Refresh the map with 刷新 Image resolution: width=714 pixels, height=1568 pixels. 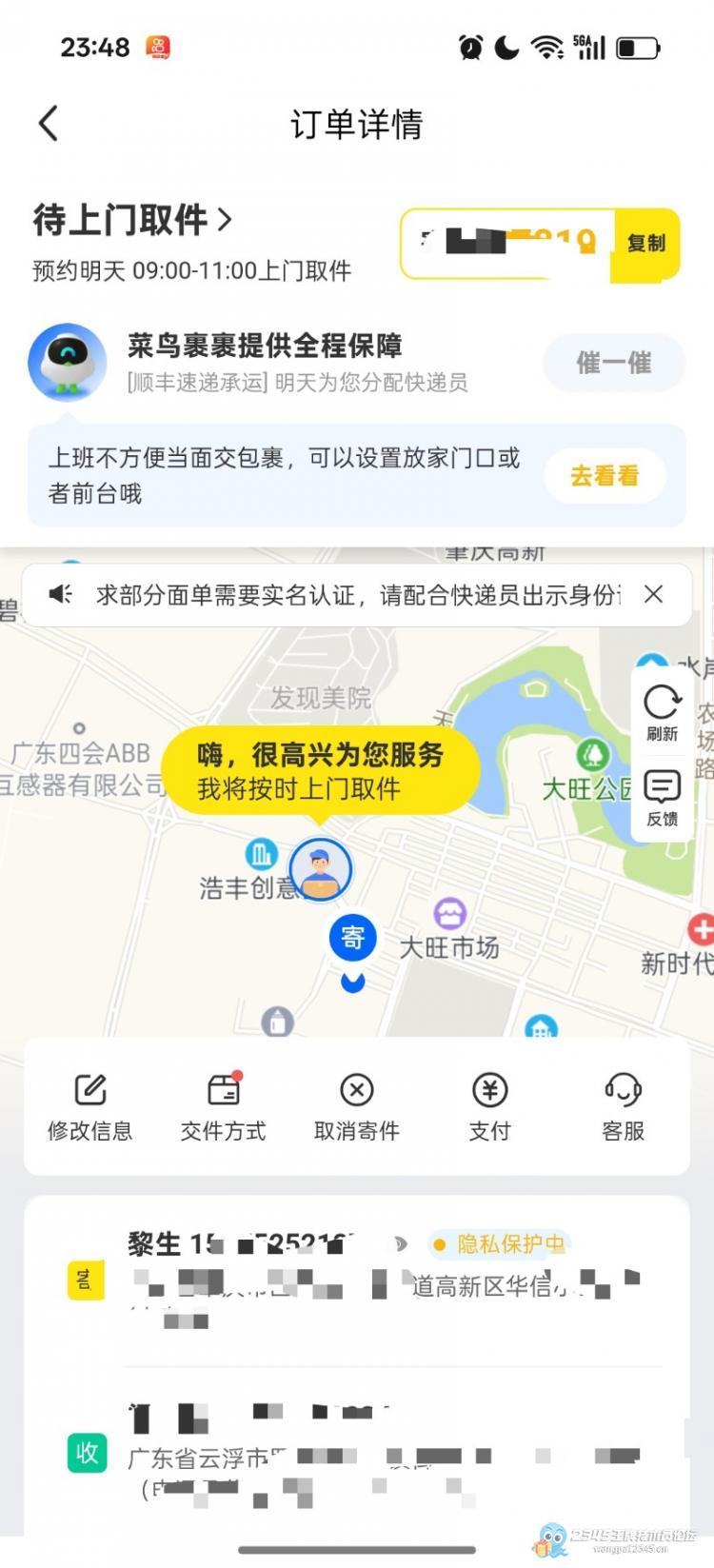point(662,713)
